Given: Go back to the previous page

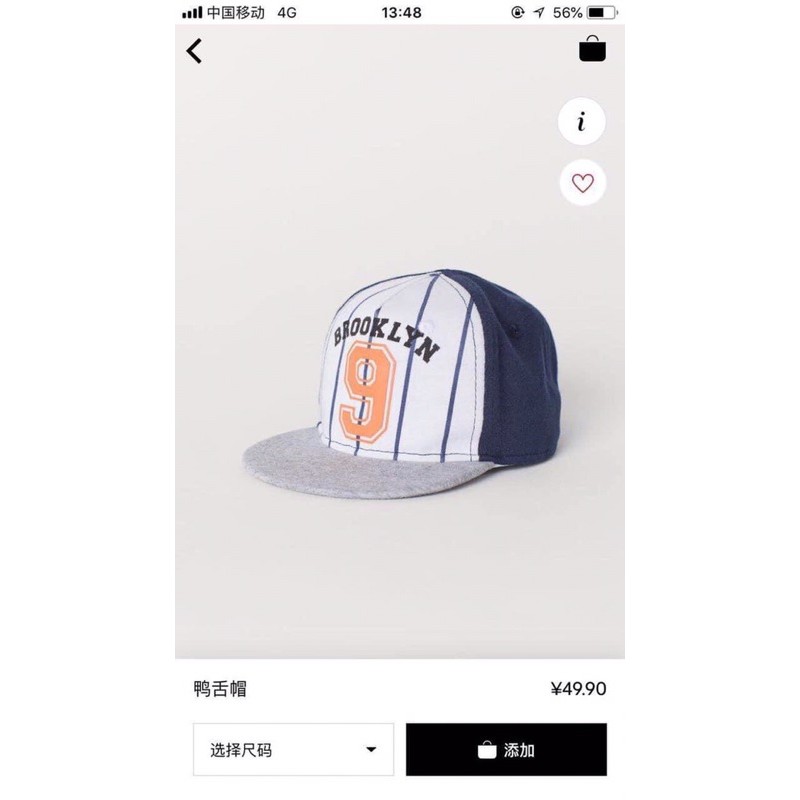Looking at the screenshot, I should tap(195, 51).
